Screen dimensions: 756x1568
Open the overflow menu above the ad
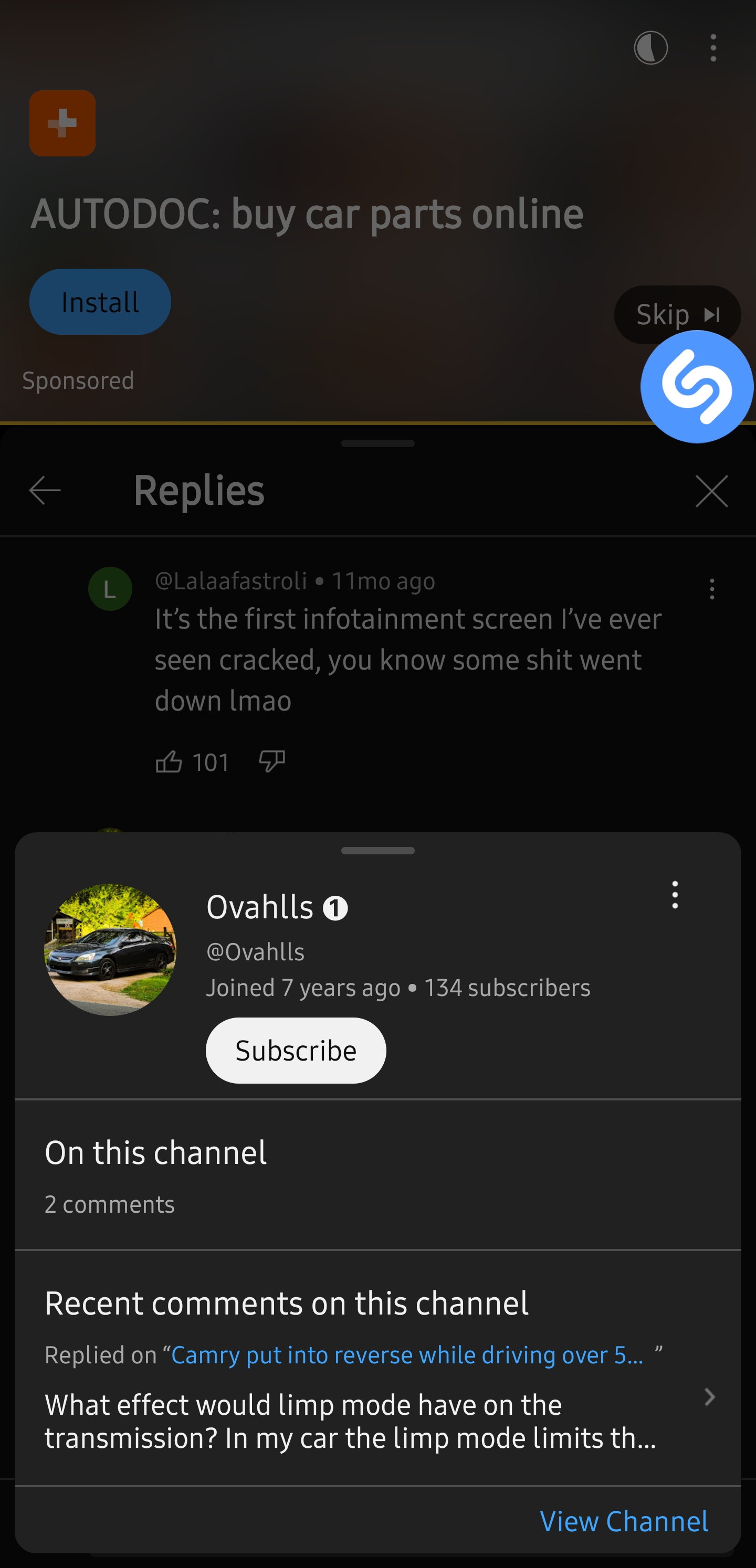pos(713,48)
